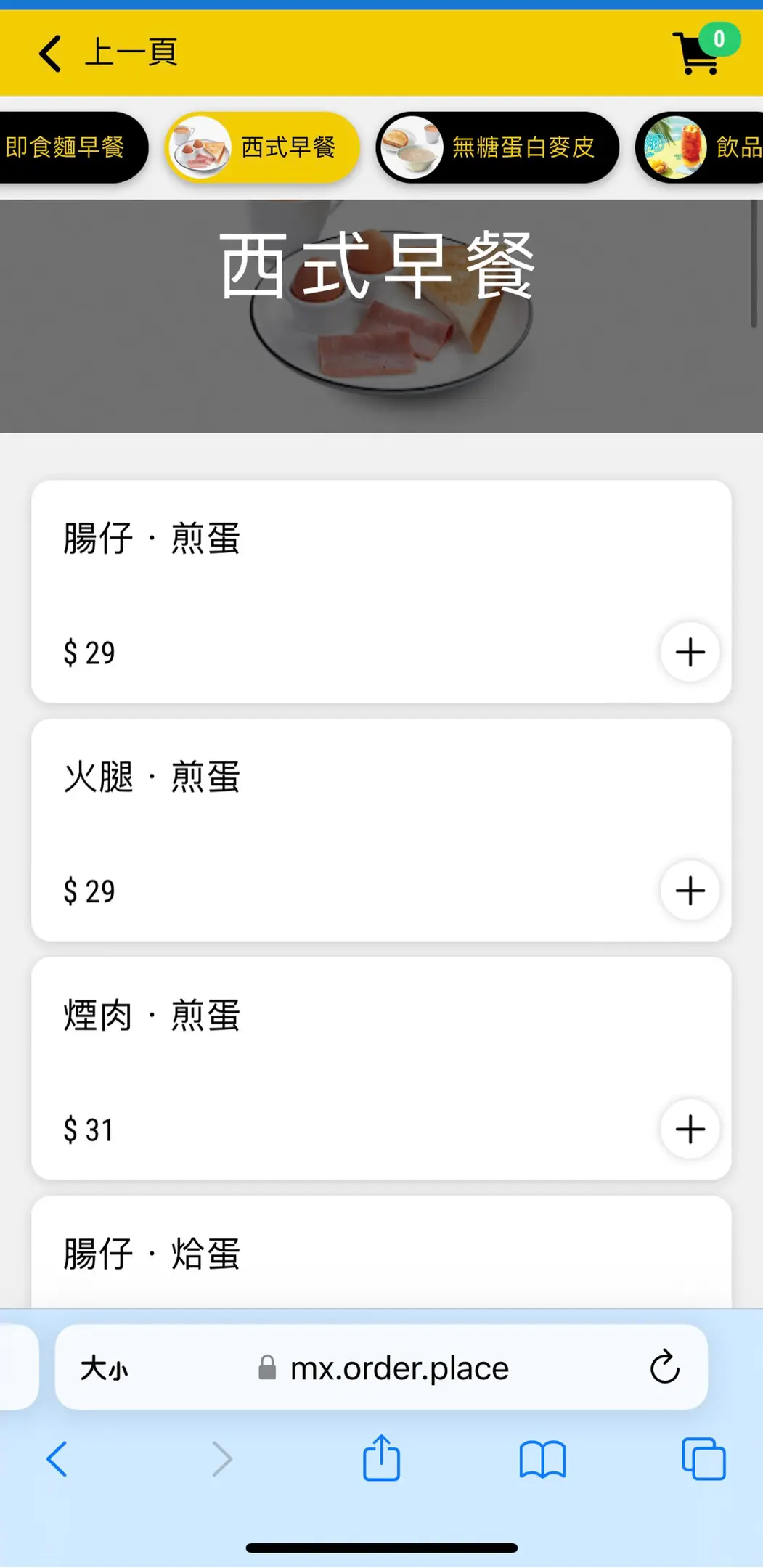Open the 大小 page settings menu
Screen dimensions: 763x1568
click(105, 1368)
